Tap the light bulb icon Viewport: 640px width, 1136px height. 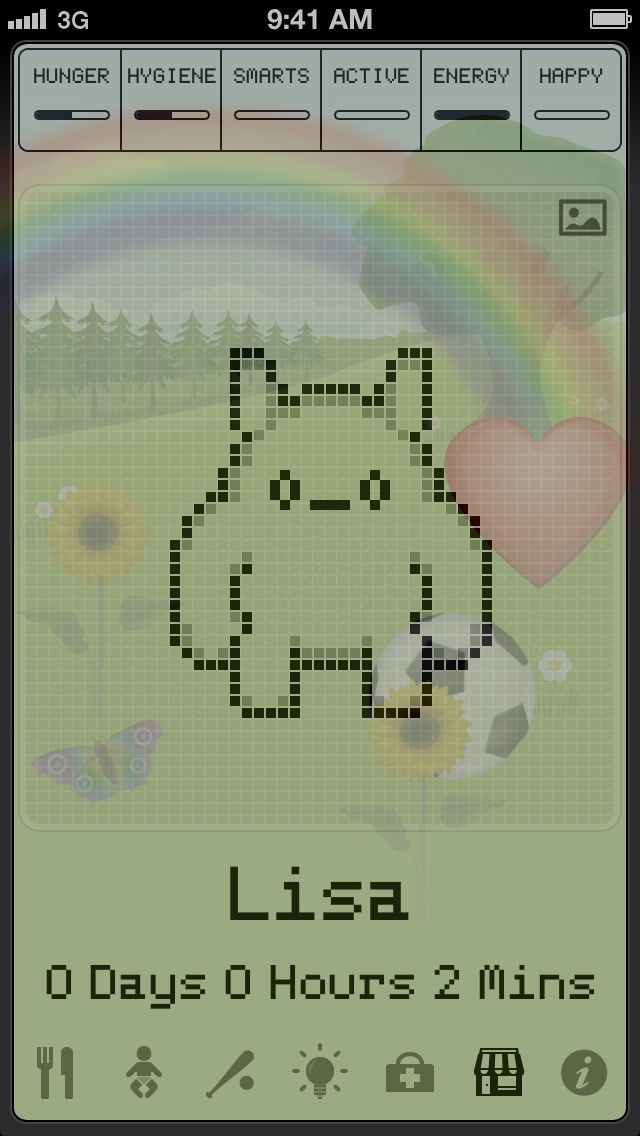(x=320, y=1073)
